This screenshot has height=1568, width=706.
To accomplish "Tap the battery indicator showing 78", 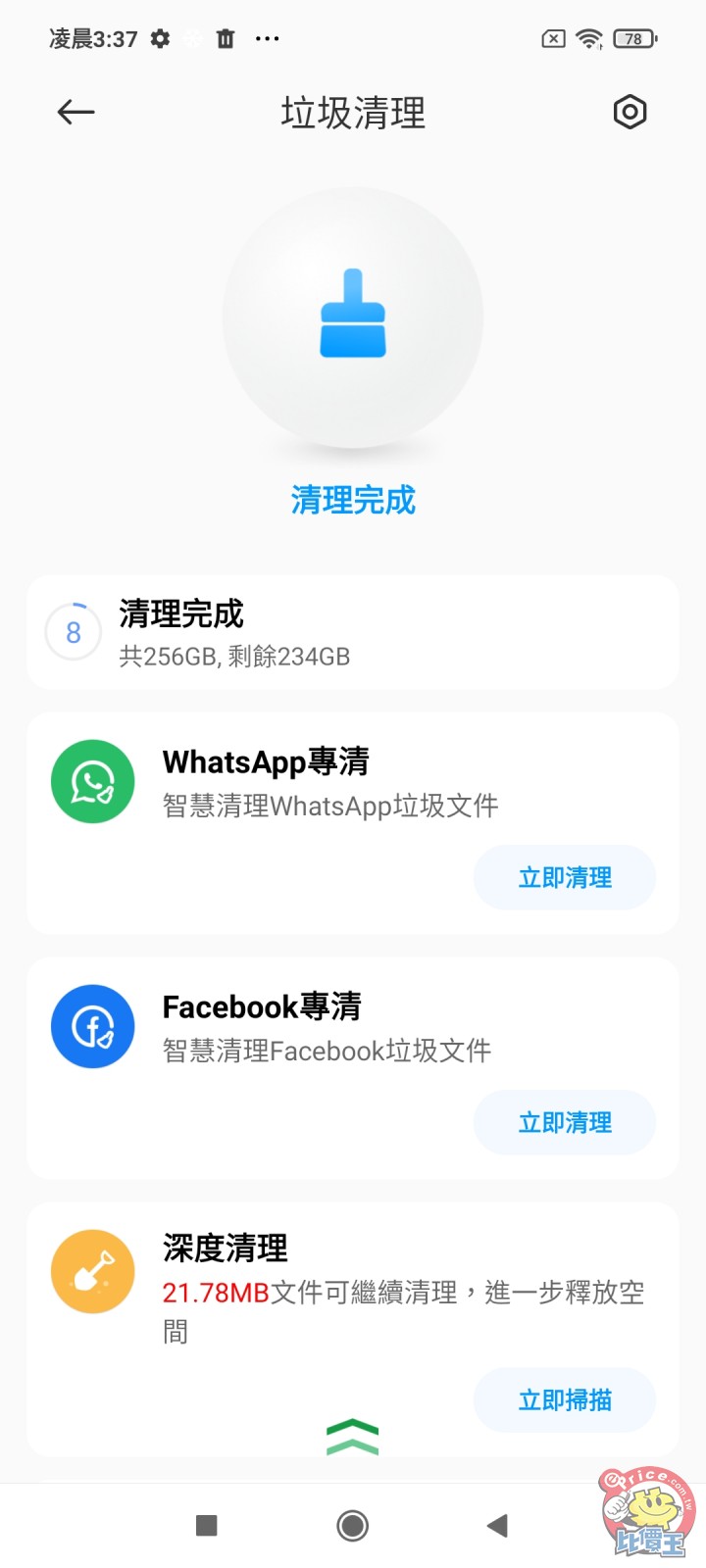I will click(x=633, y=38).
